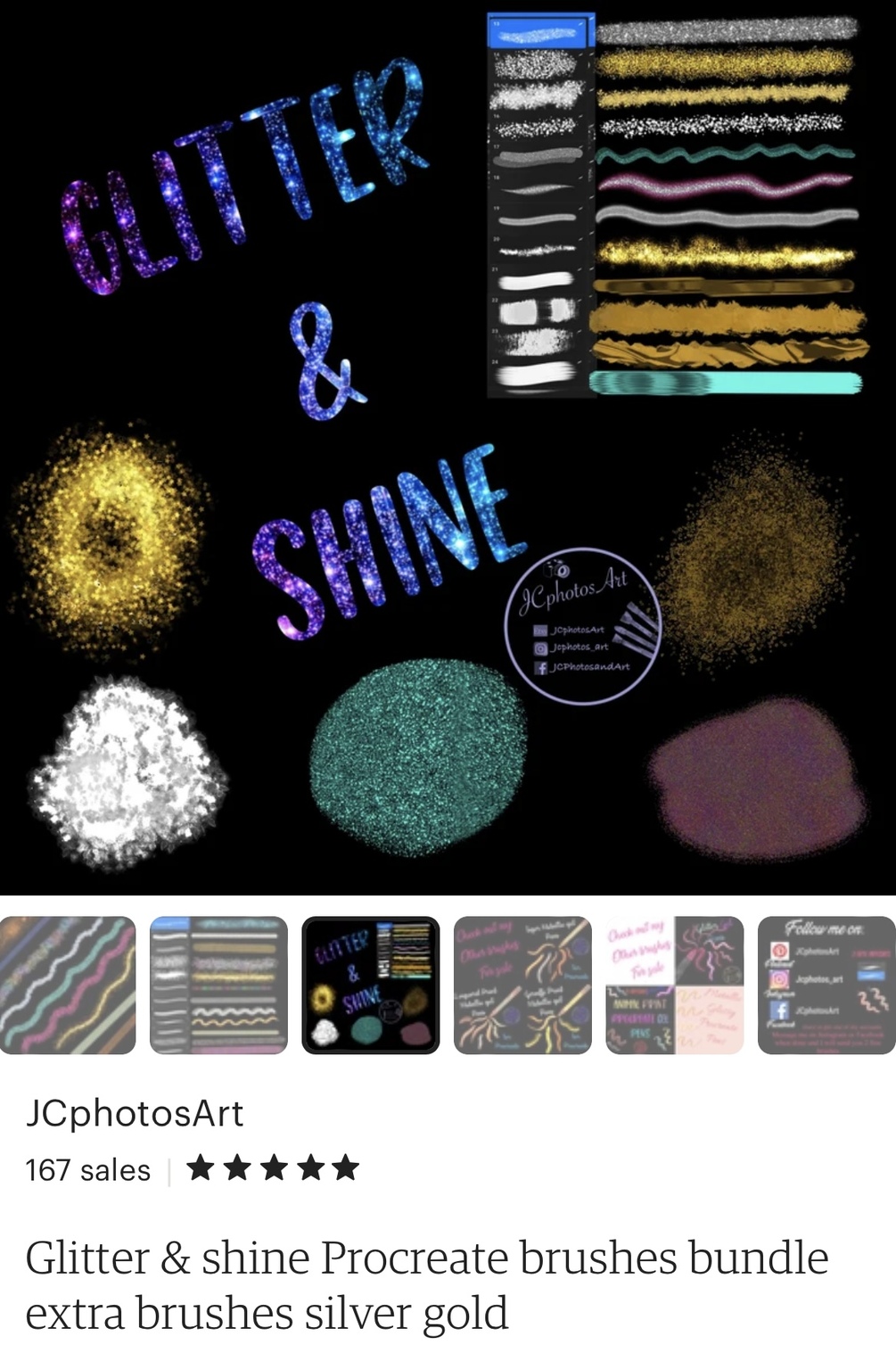This screenshot has width=896, height=1361.
Task: Select the wavy colored strokes thumbnail
Action: tap(68, 985)
